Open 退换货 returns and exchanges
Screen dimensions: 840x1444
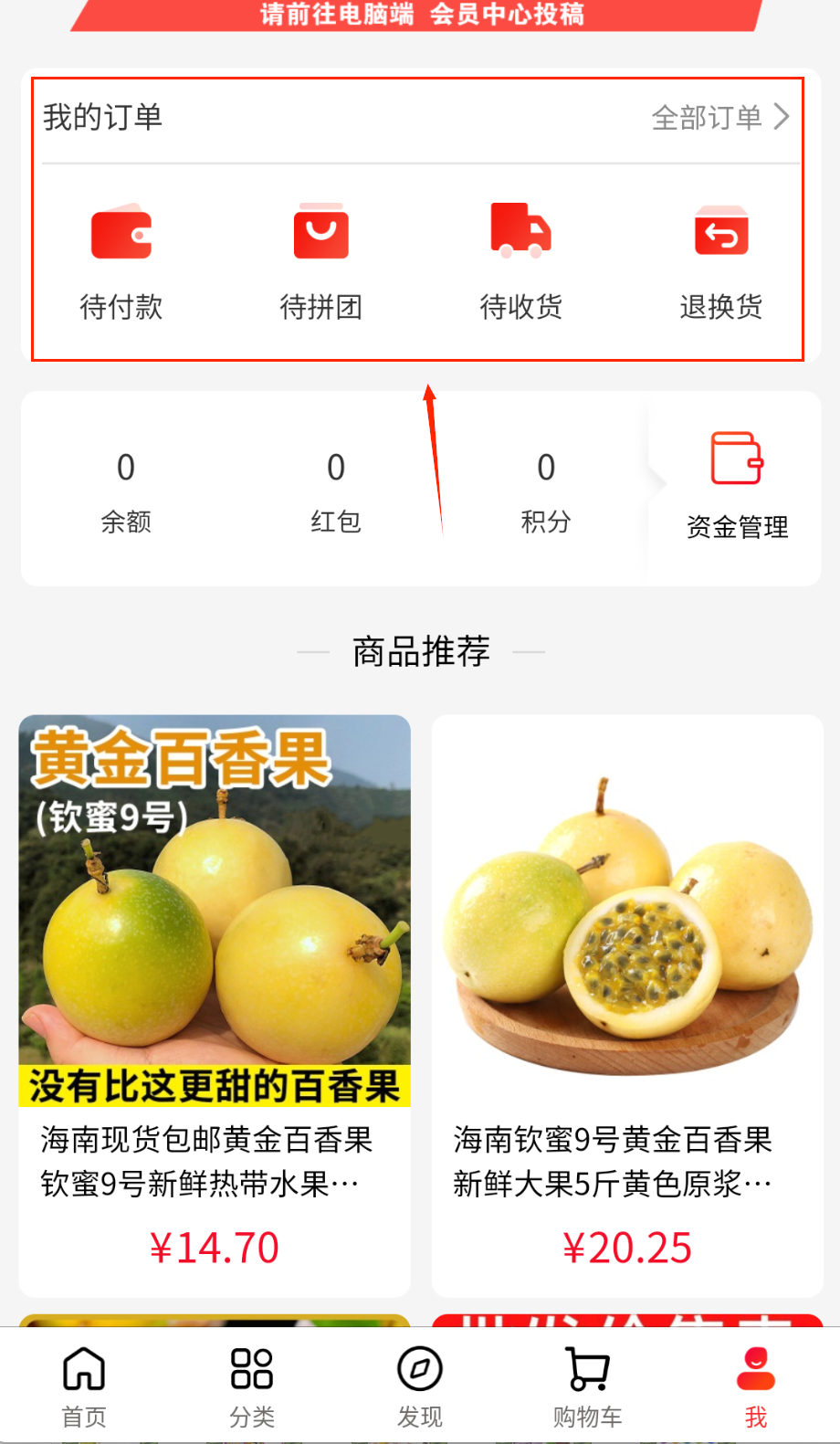[720, 261]
